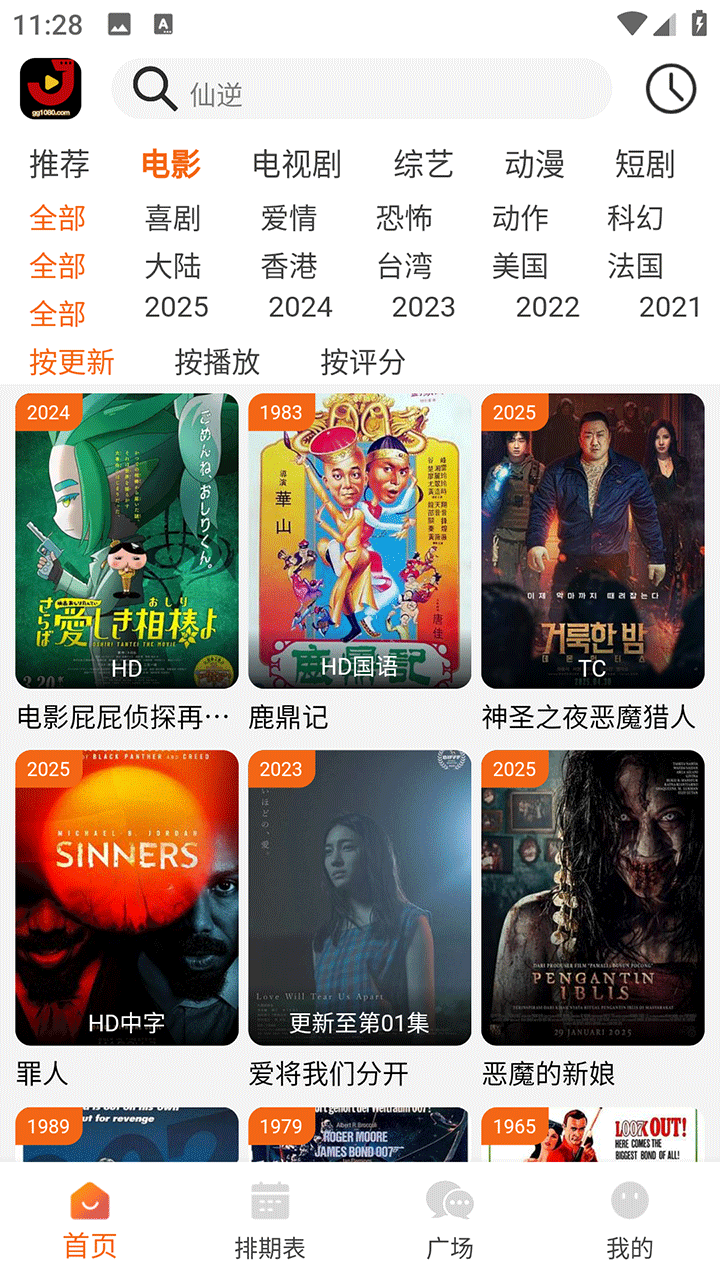The height and width of the screenshot is (1280, 720).
Task: Switch to the 电视剧 tab
Action: coord(298,165)
